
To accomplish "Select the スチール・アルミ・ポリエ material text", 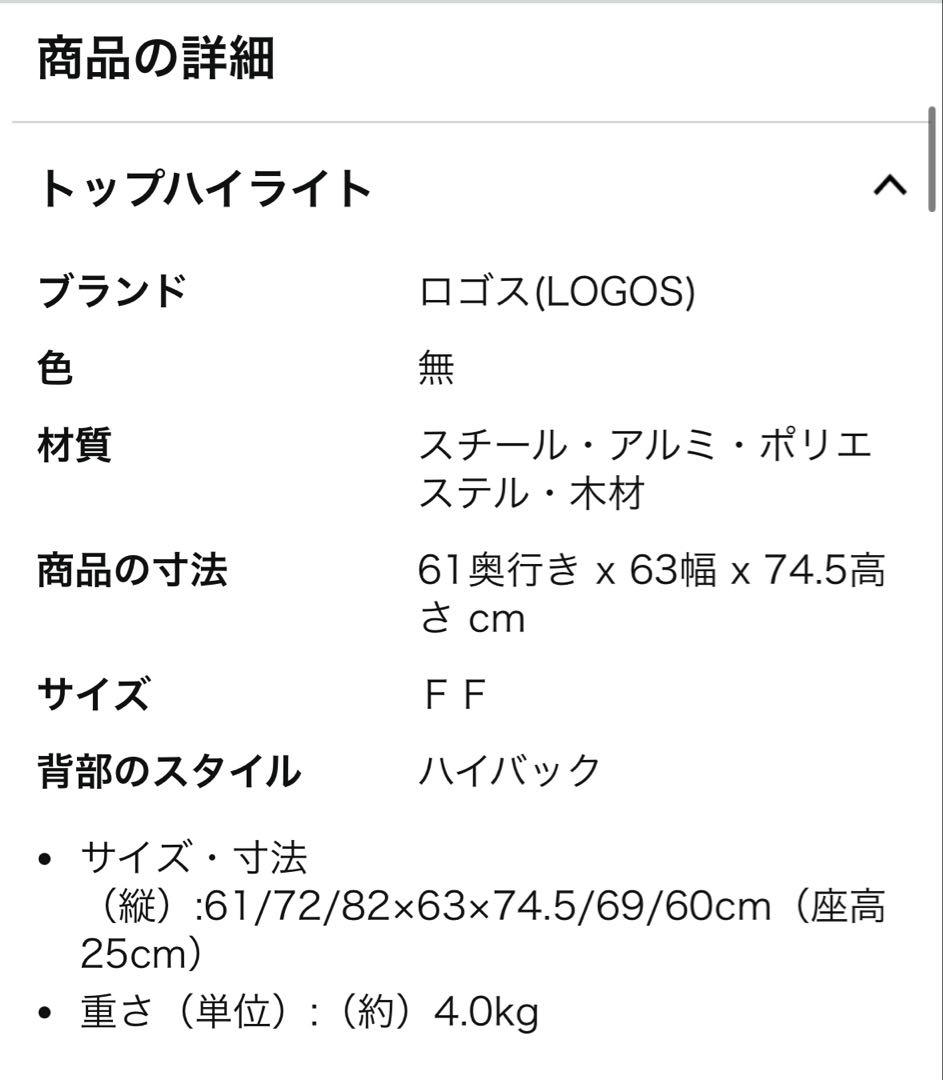I will click(x=645, y=443).
